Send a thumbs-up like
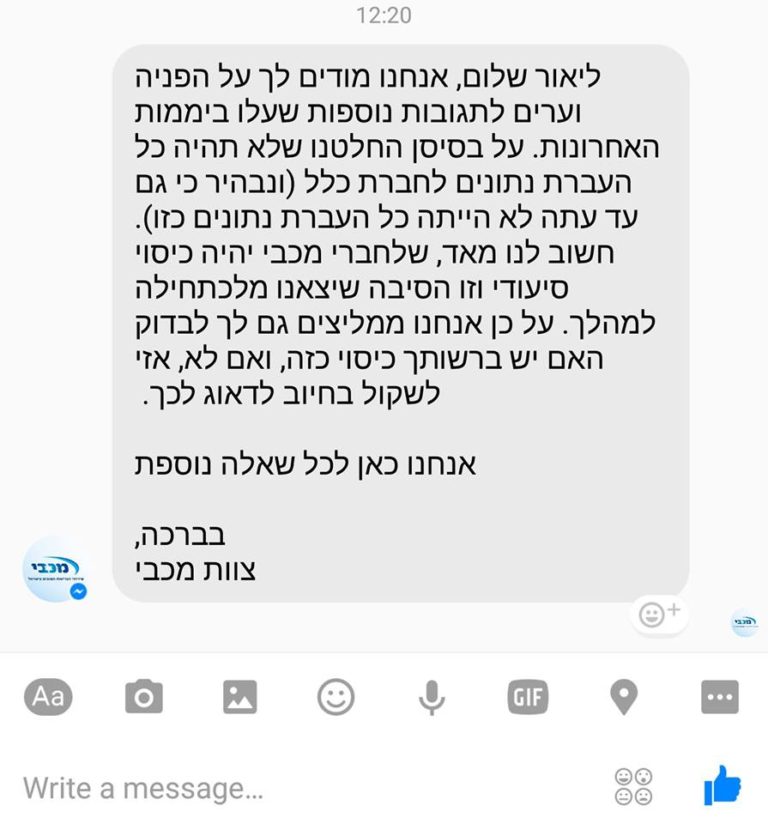This screenshot has width=768, height=824. [x=722, y=786]
